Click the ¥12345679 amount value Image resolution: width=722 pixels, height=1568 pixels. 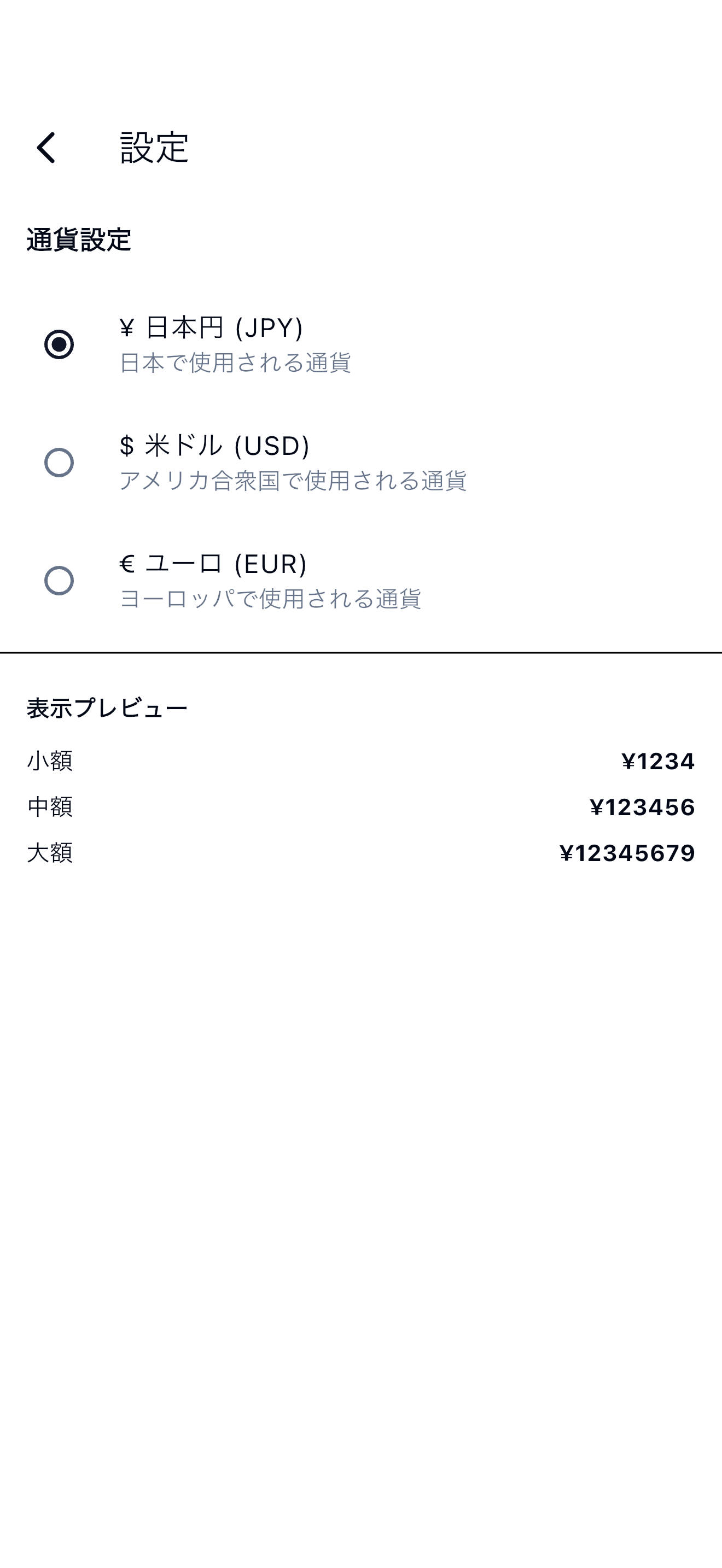(626, 853)
